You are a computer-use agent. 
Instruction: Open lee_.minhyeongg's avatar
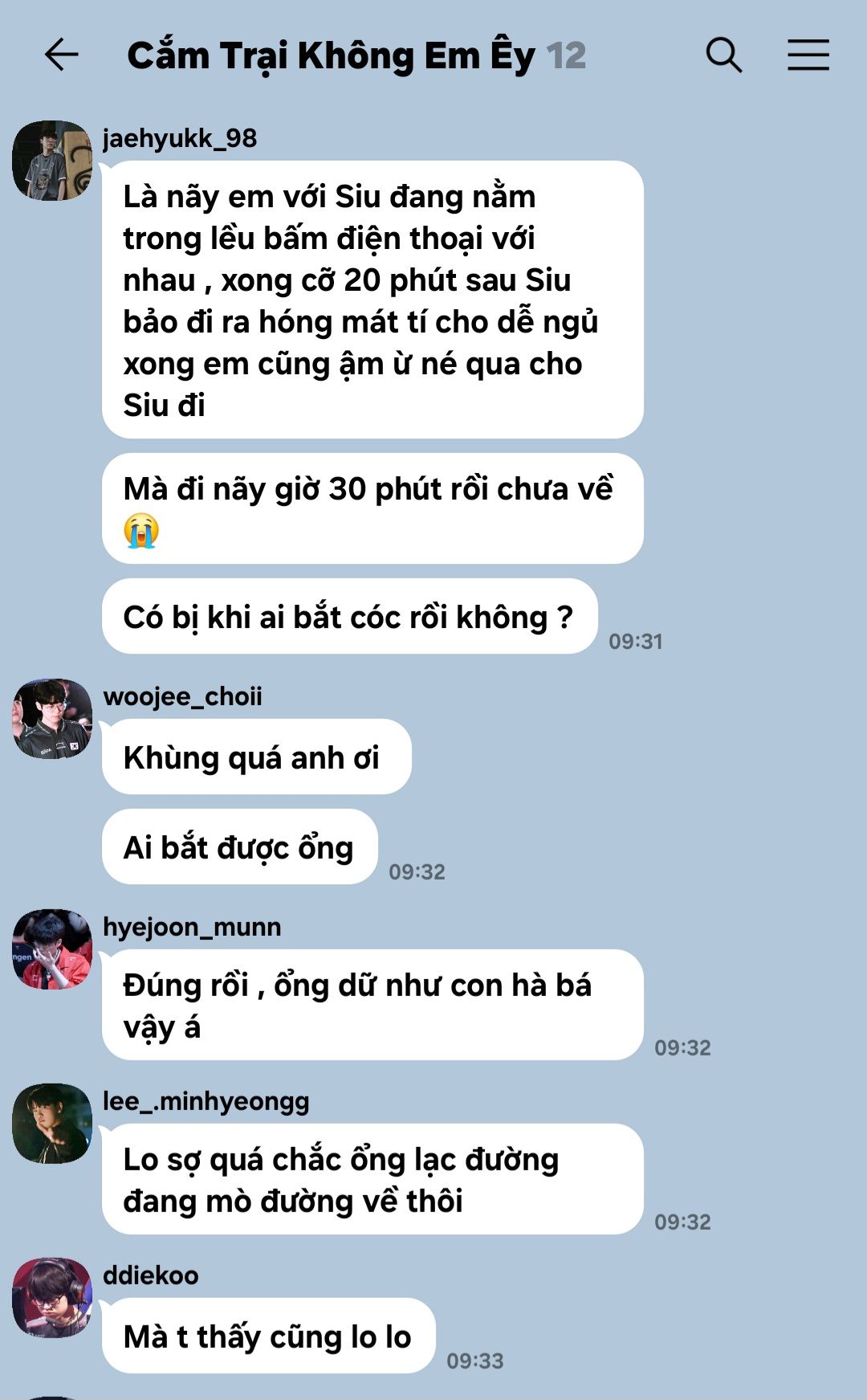point(52,1124)
